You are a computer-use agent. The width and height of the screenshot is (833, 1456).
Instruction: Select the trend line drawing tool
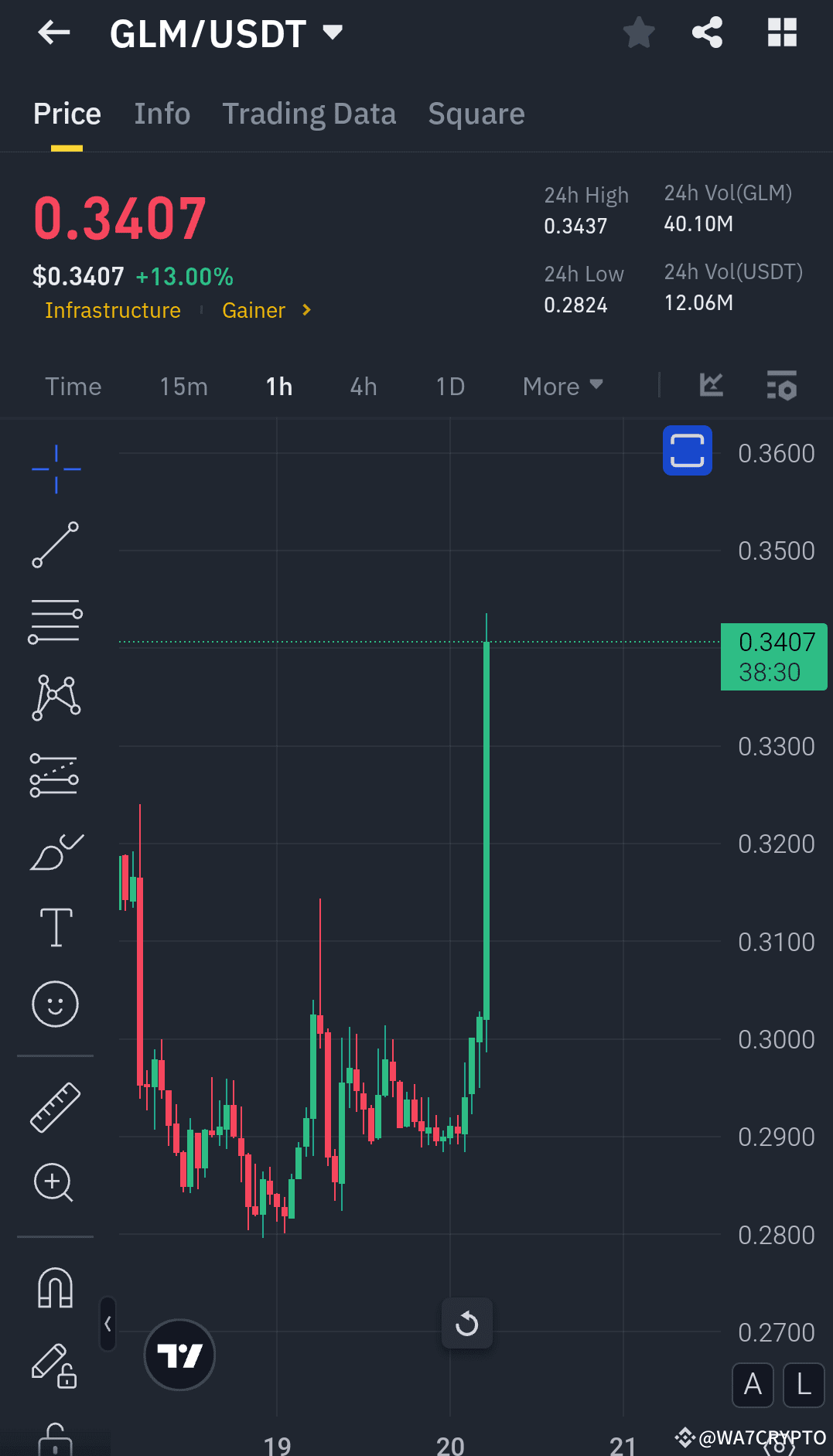(55, 545)
